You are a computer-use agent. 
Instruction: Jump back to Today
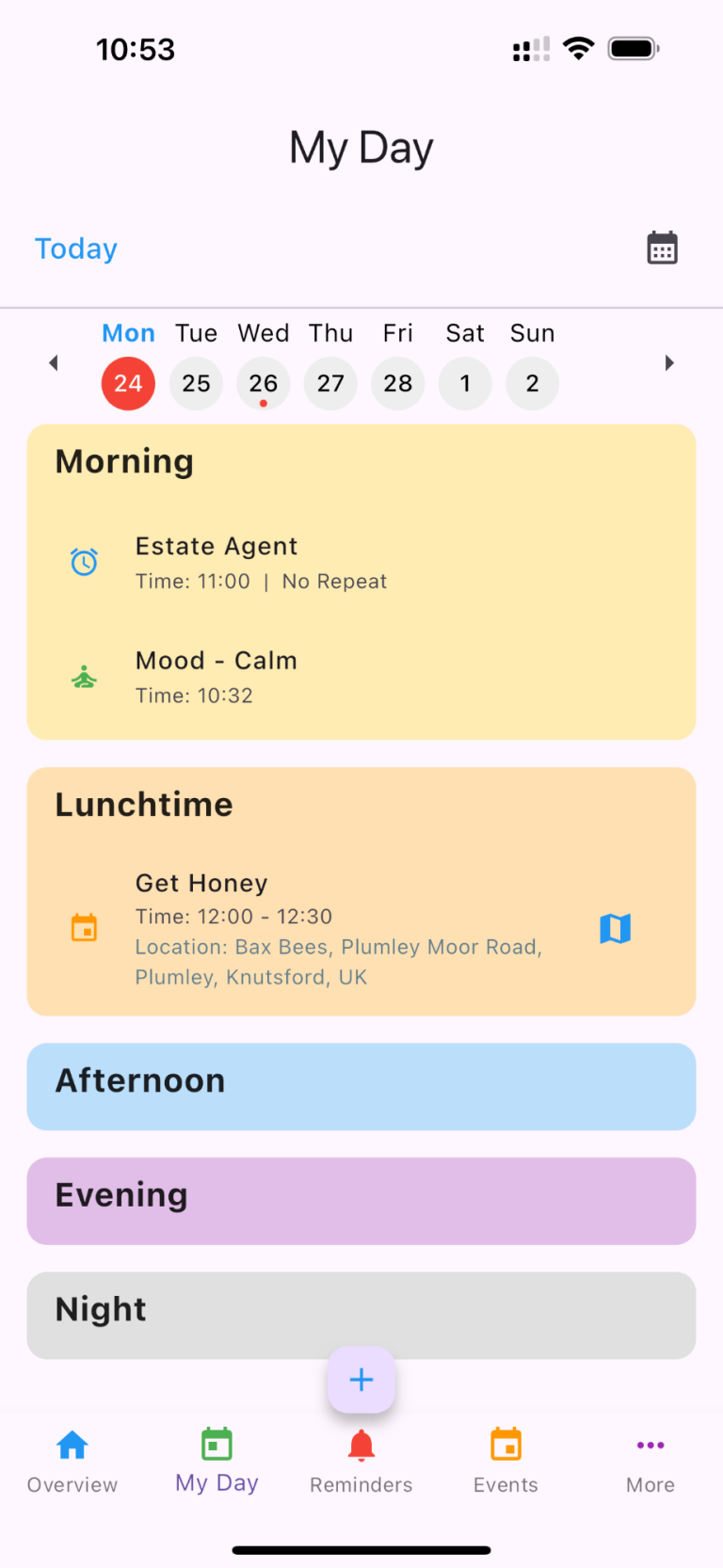[x=76, y=248]
